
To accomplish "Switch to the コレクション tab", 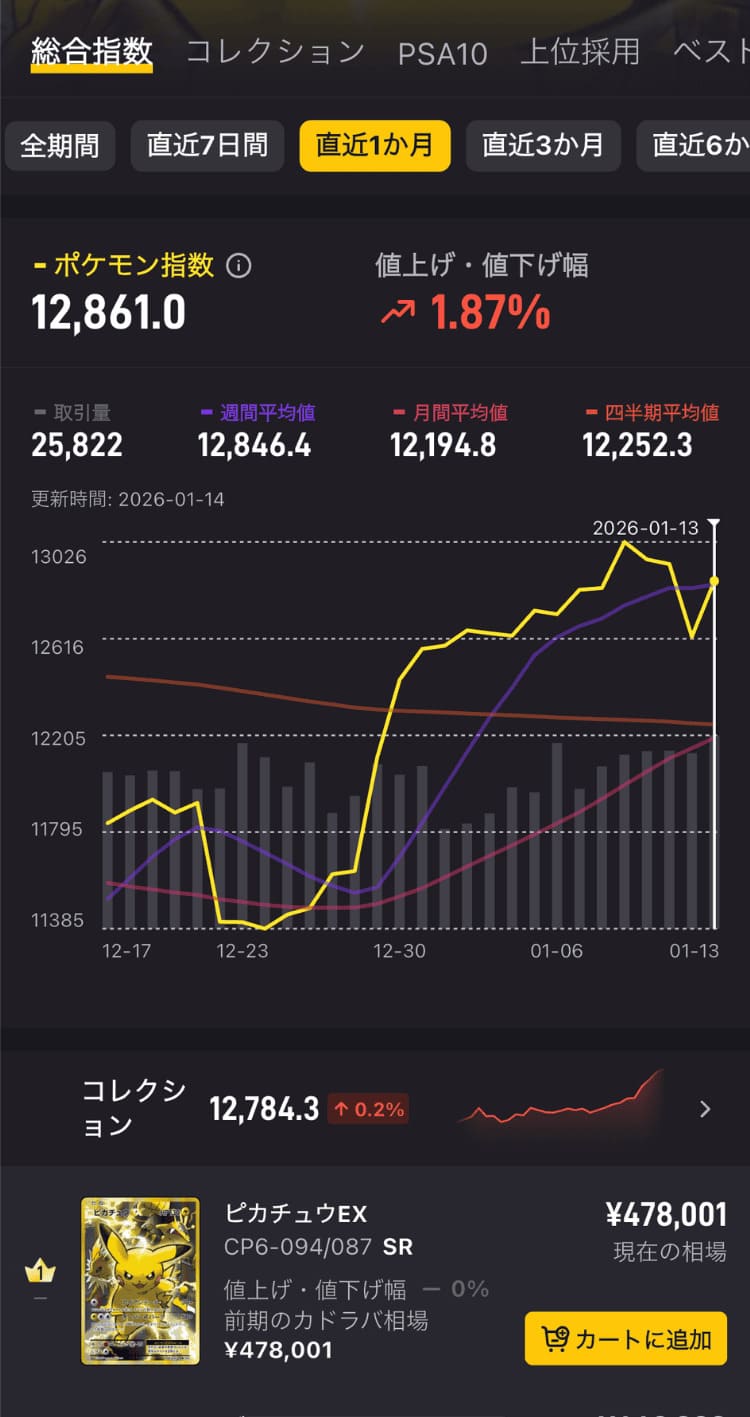I will [x=275, y=51].
